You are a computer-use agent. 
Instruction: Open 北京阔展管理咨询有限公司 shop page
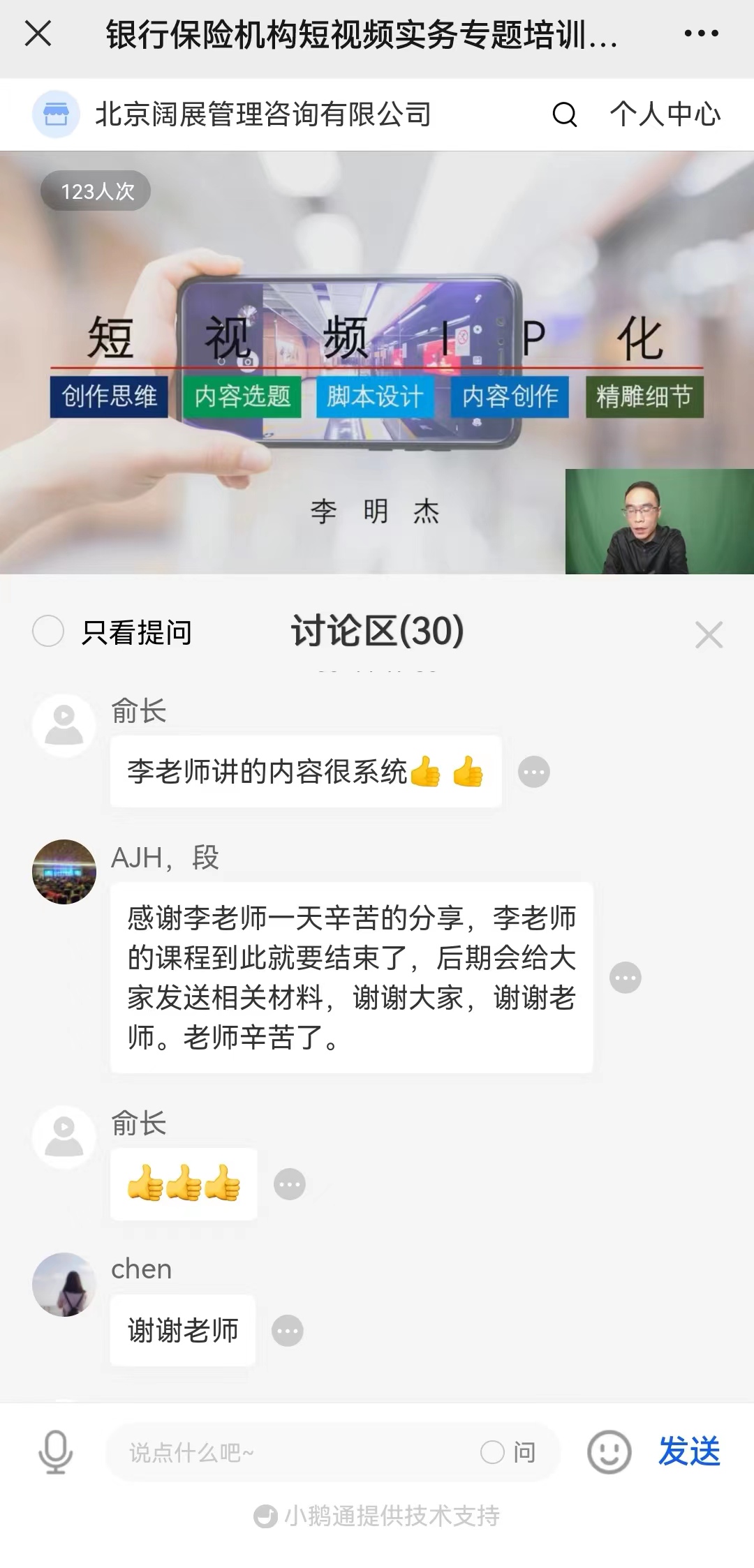263,114
